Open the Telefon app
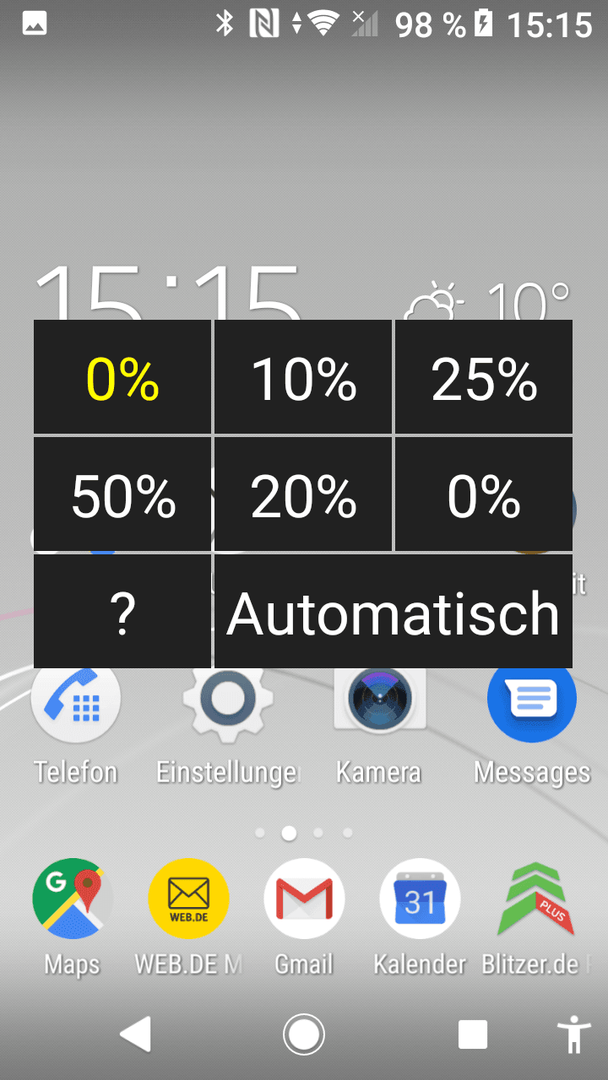Screen dimensions: 608x1080 point(76,723)
